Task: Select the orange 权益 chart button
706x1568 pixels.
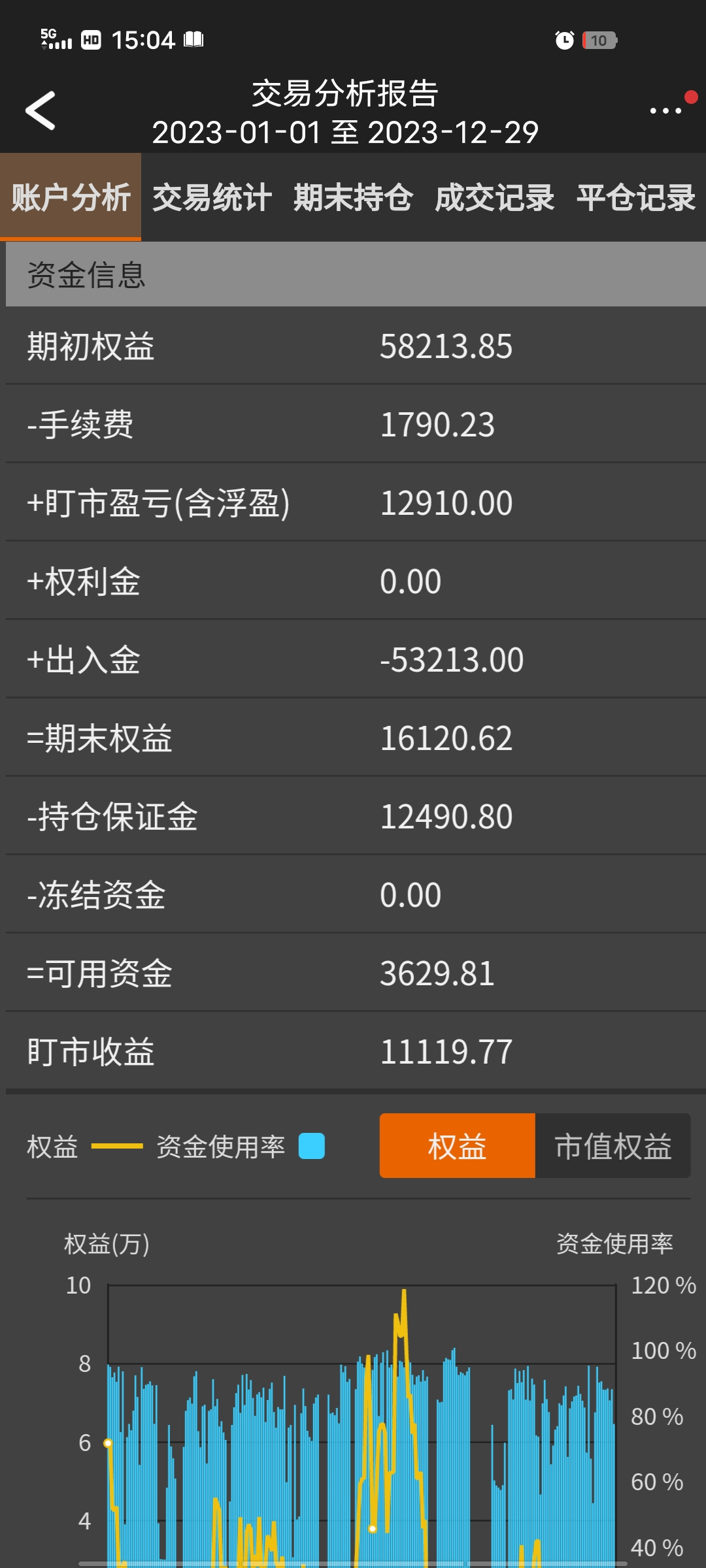Action: pyautogui.click(x=457, y=1146)
